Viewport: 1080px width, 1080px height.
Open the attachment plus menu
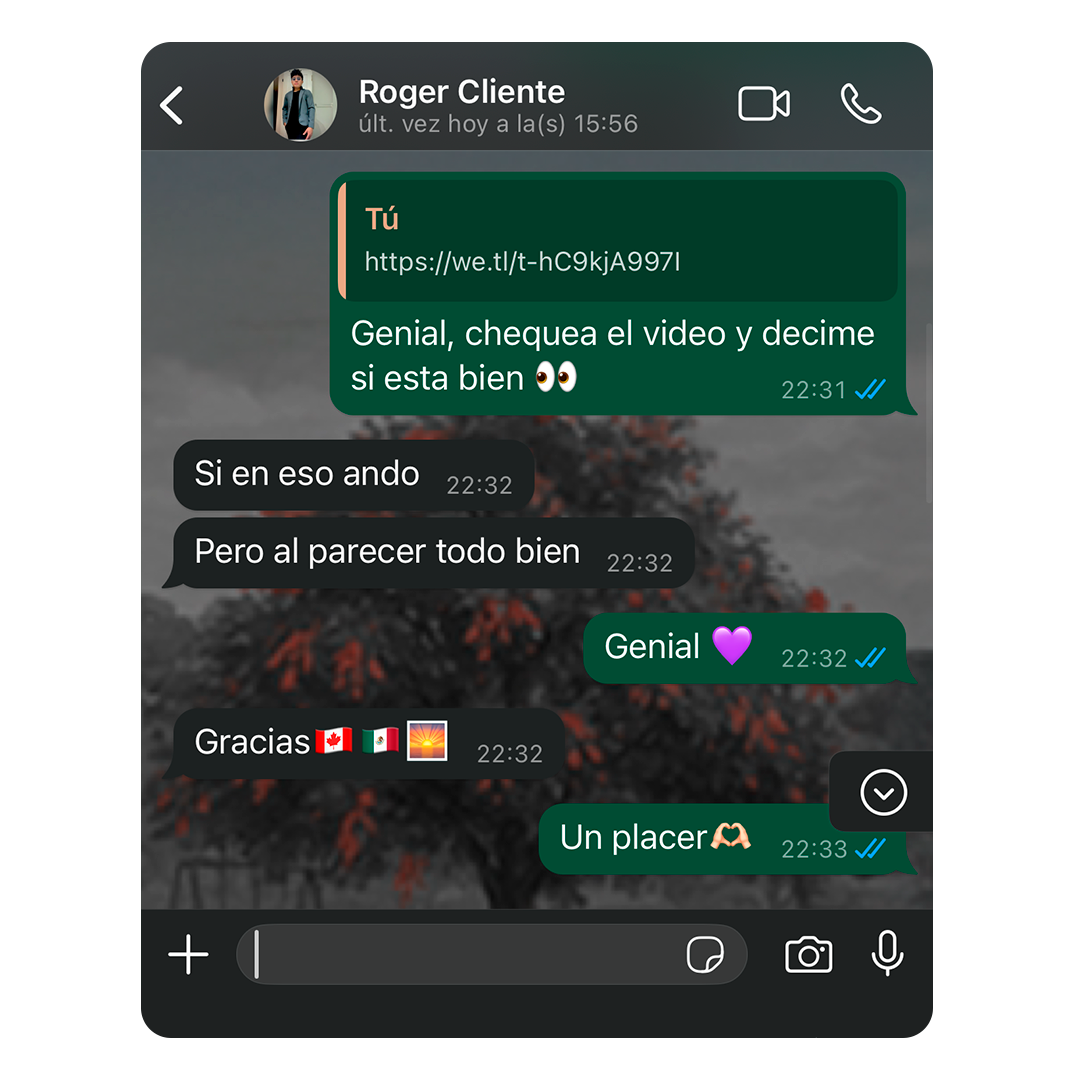tap(188, 955)
